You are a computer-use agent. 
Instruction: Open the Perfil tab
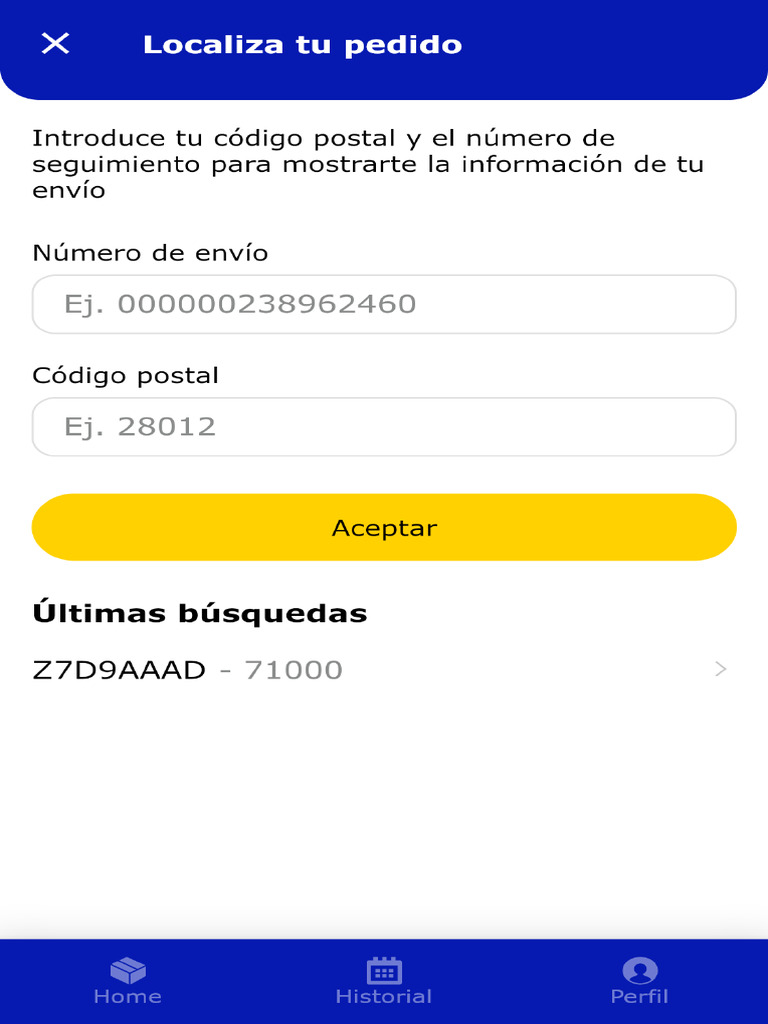(x=639, y=981)
